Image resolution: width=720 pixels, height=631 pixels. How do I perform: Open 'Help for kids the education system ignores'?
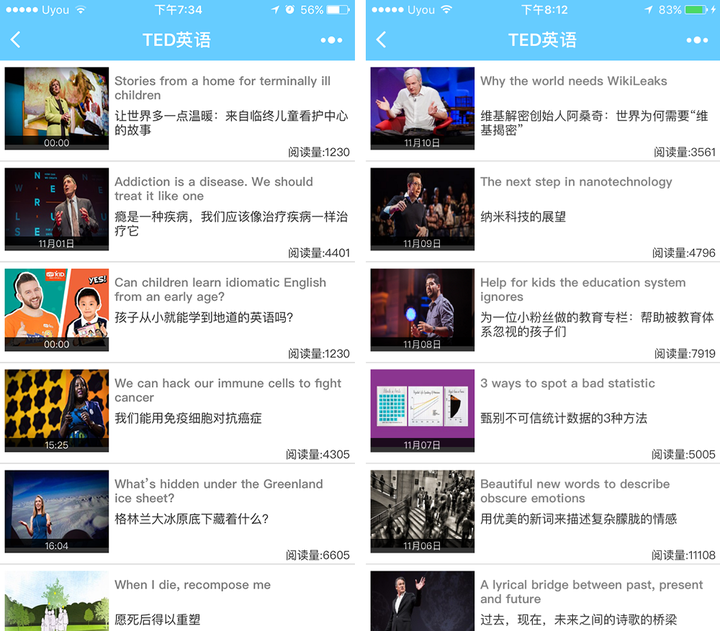pos(582,290)
